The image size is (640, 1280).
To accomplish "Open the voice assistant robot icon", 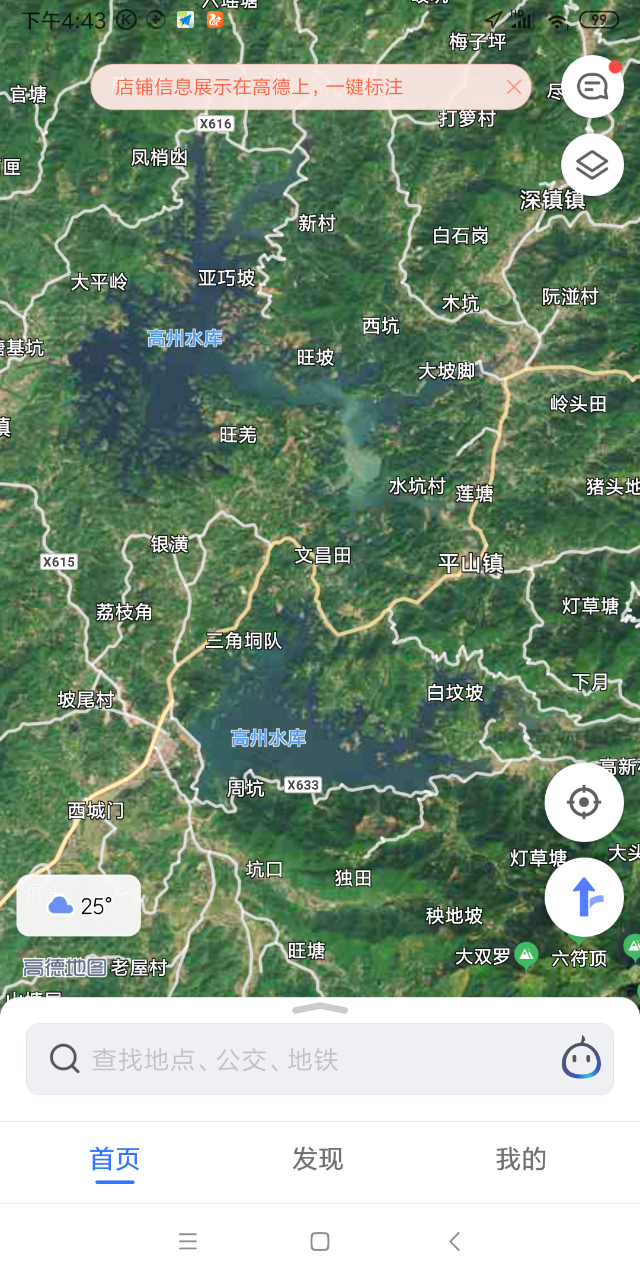I will 581,1059.
